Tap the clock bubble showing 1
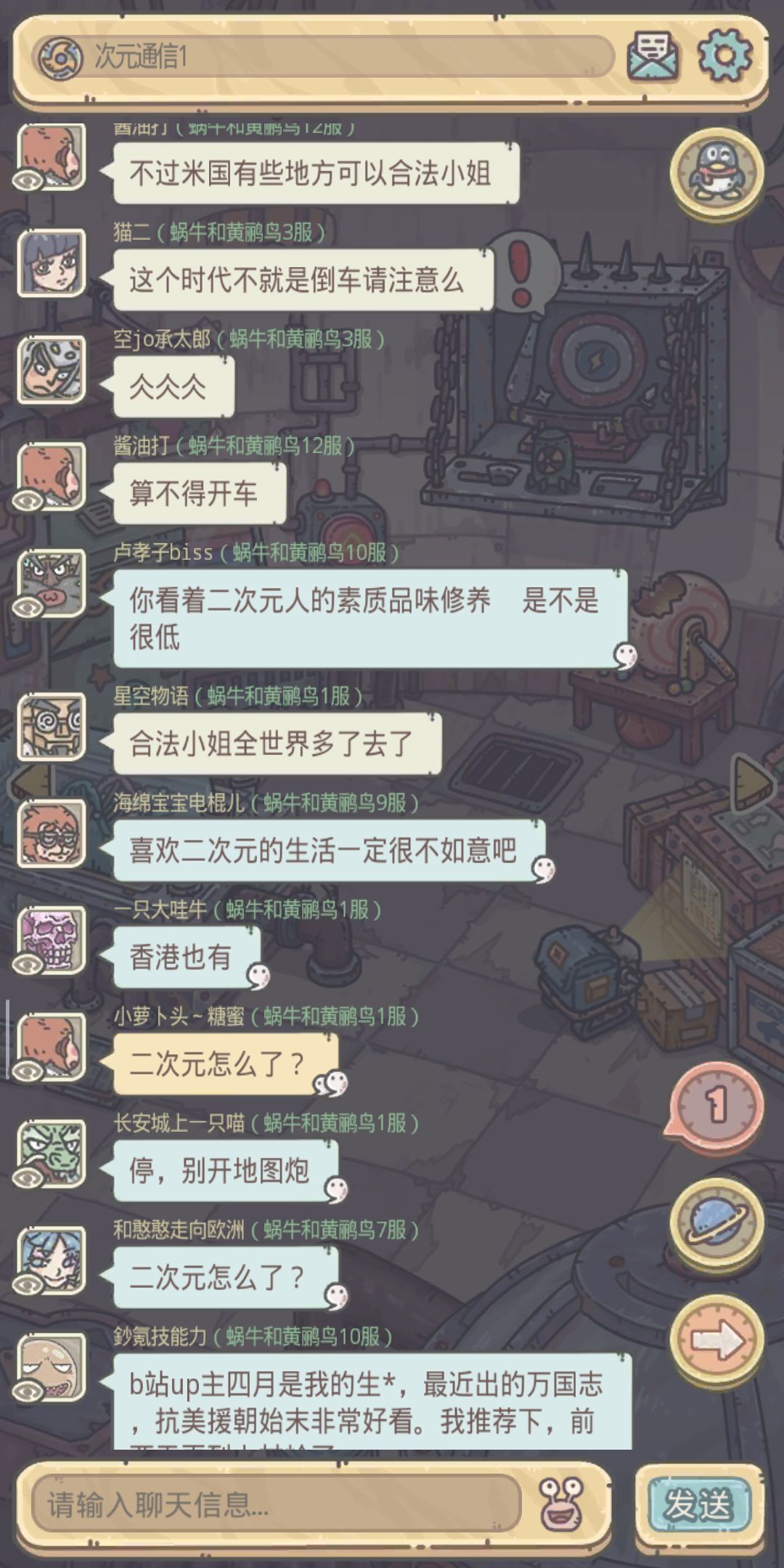The width and height of the screenshot is (784, 1568). 715,1106
